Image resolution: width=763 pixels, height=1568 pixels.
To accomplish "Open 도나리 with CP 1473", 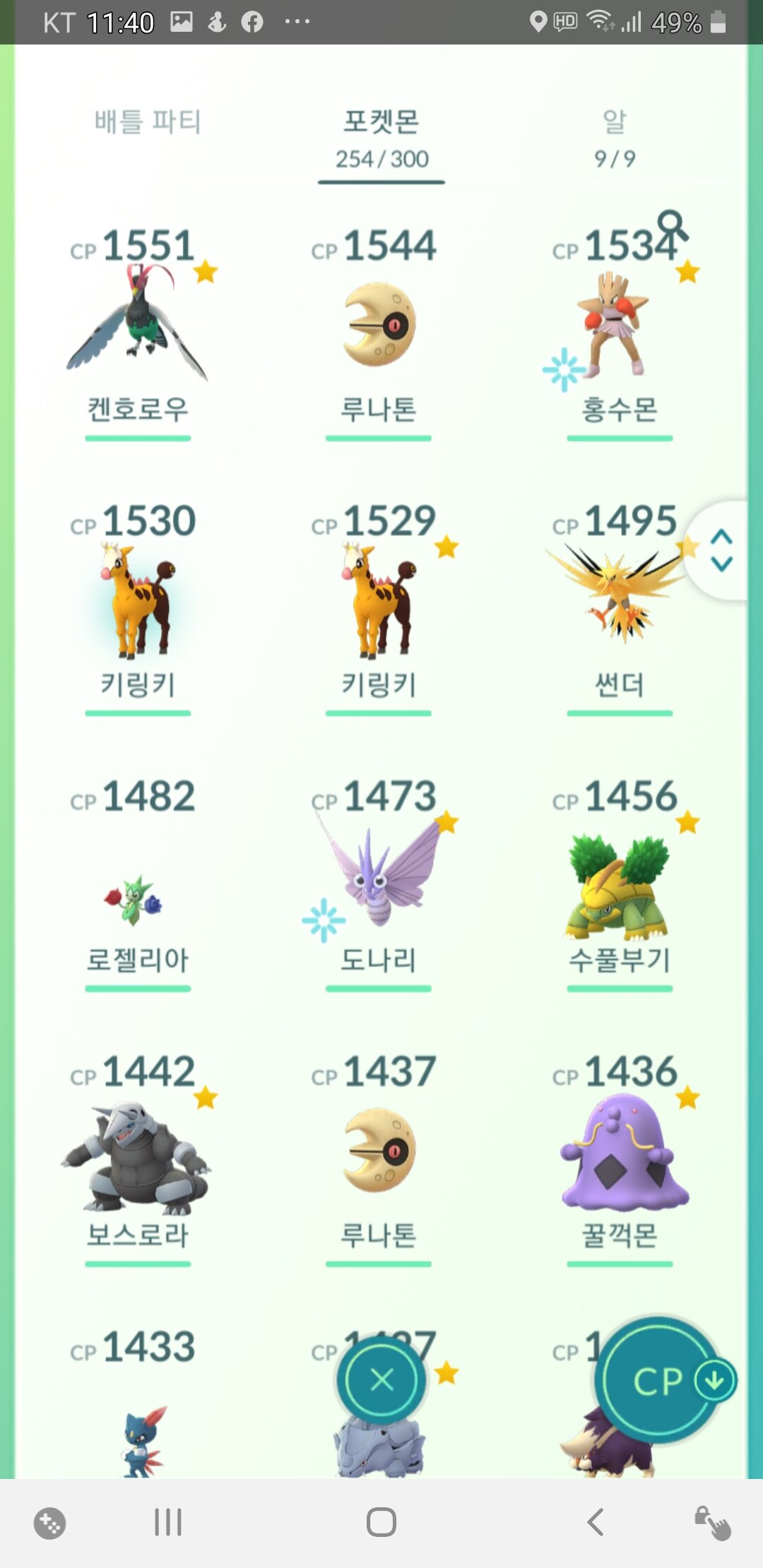I will tap(379, 876).
